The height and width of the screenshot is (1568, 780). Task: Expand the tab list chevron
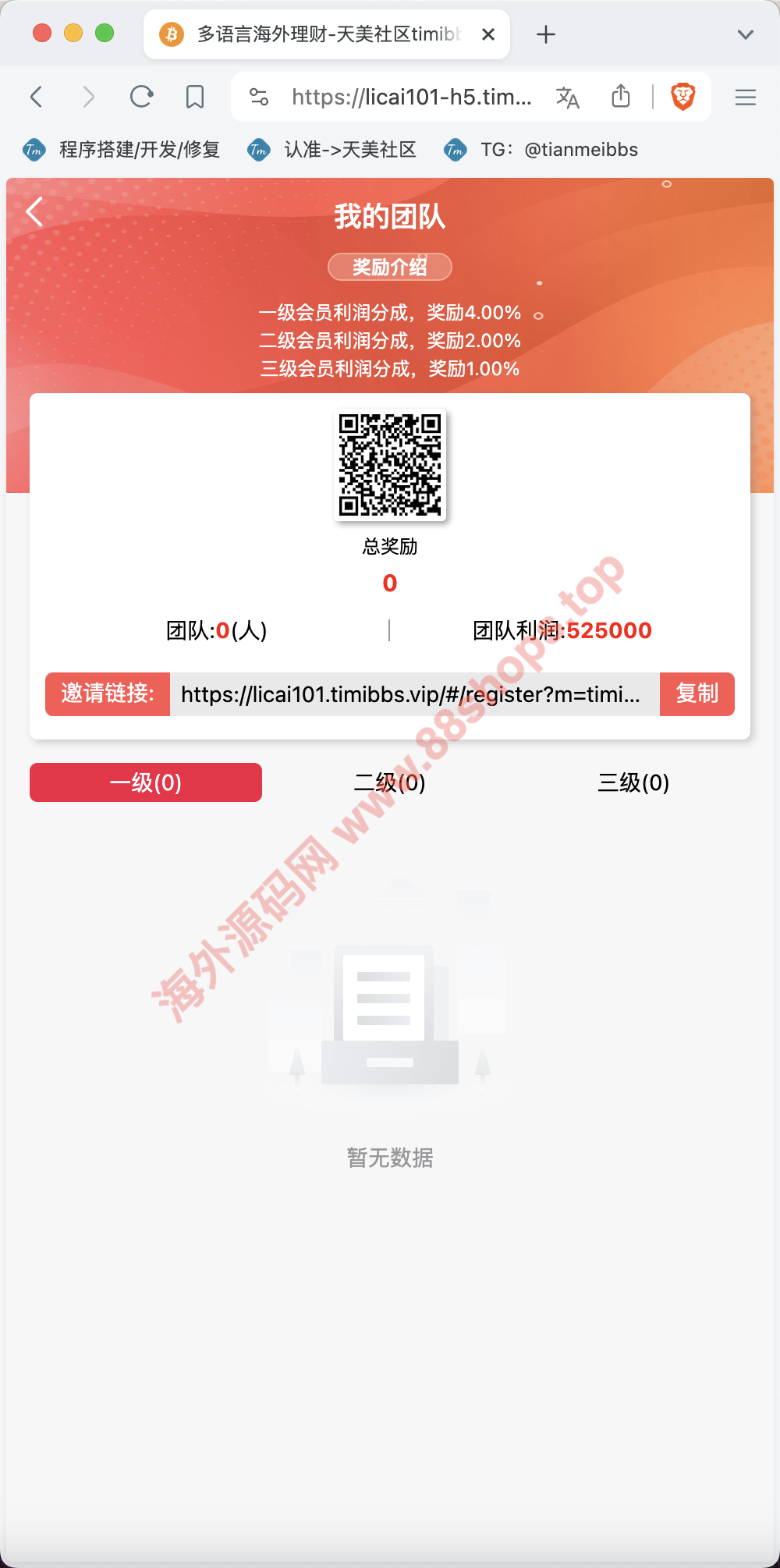(x=745, y=34)
